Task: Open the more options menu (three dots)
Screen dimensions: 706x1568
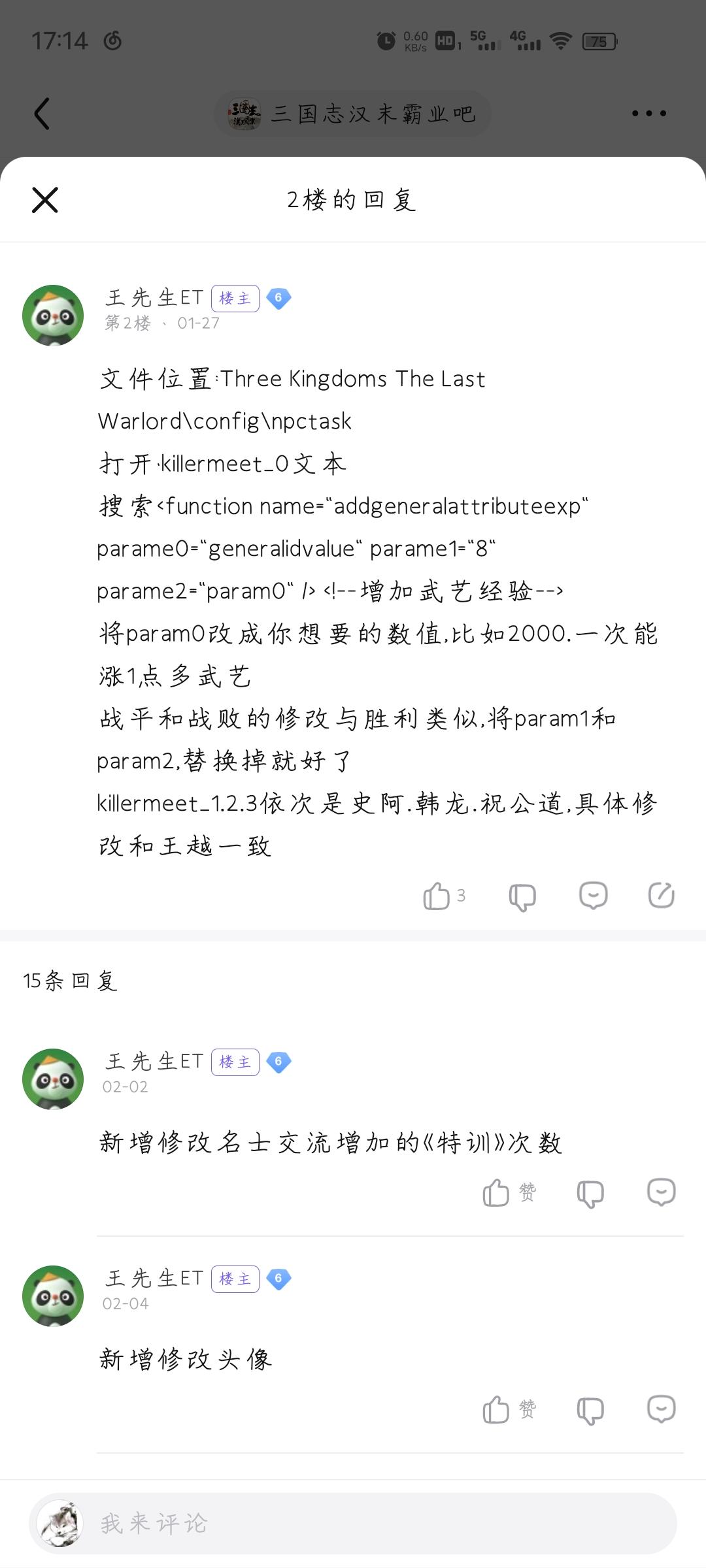Action: pyautogui.click(x=648, y=112)
